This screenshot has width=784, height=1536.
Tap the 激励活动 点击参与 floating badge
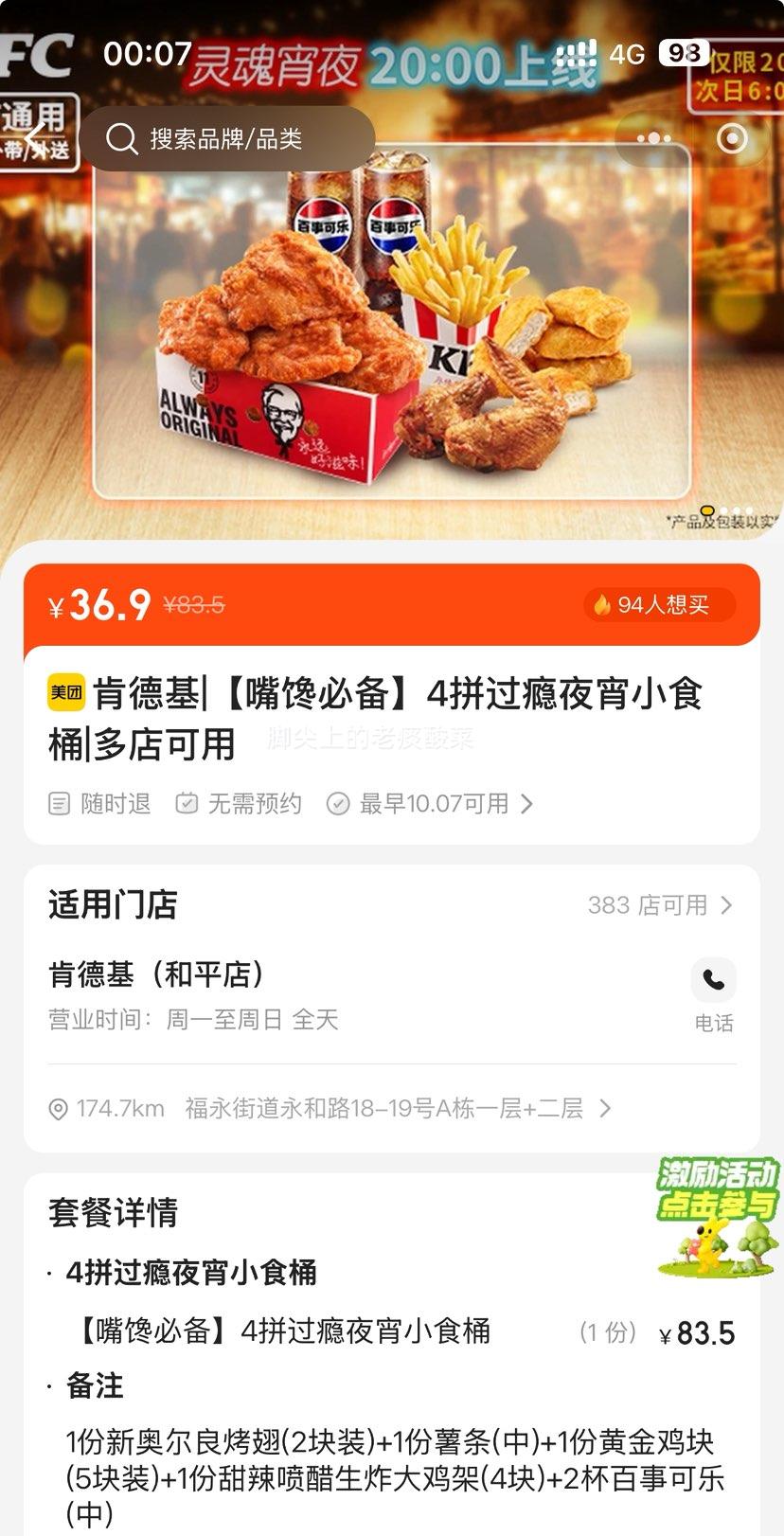(x=716, y=1217)
